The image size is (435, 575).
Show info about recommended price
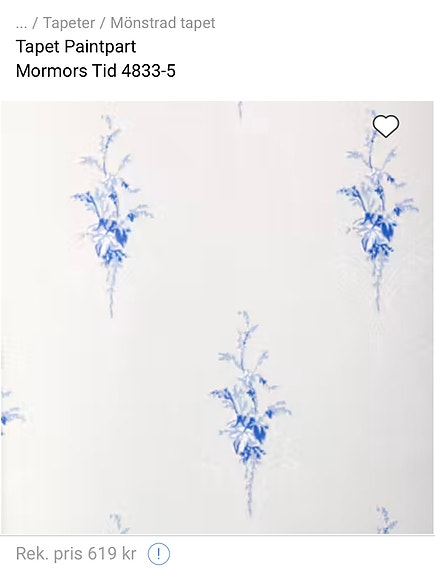(159, 553)
